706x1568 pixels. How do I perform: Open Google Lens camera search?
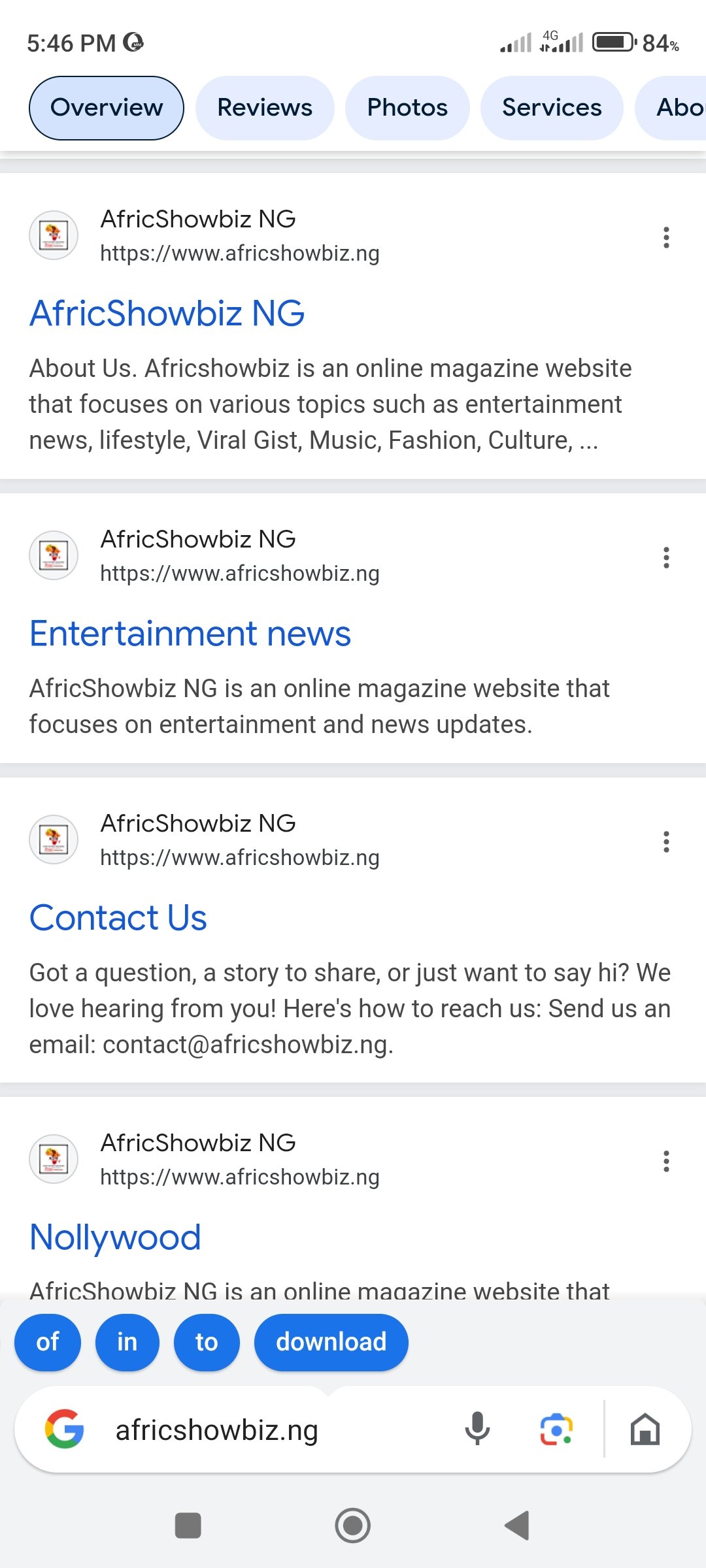pos(556,1429)
